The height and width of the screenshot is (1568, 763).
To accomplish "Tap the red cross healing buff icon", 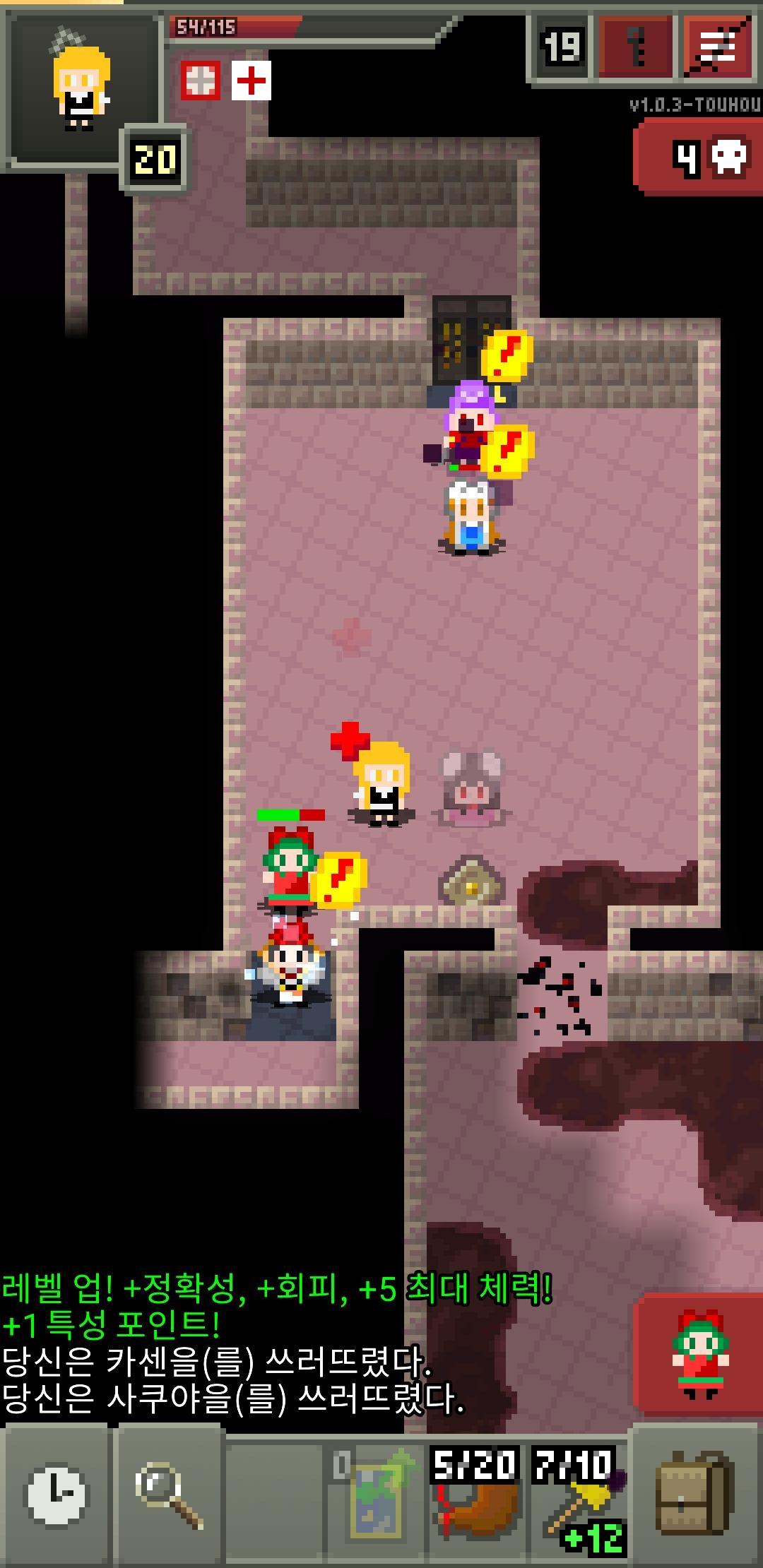I will tap(251, 81).
